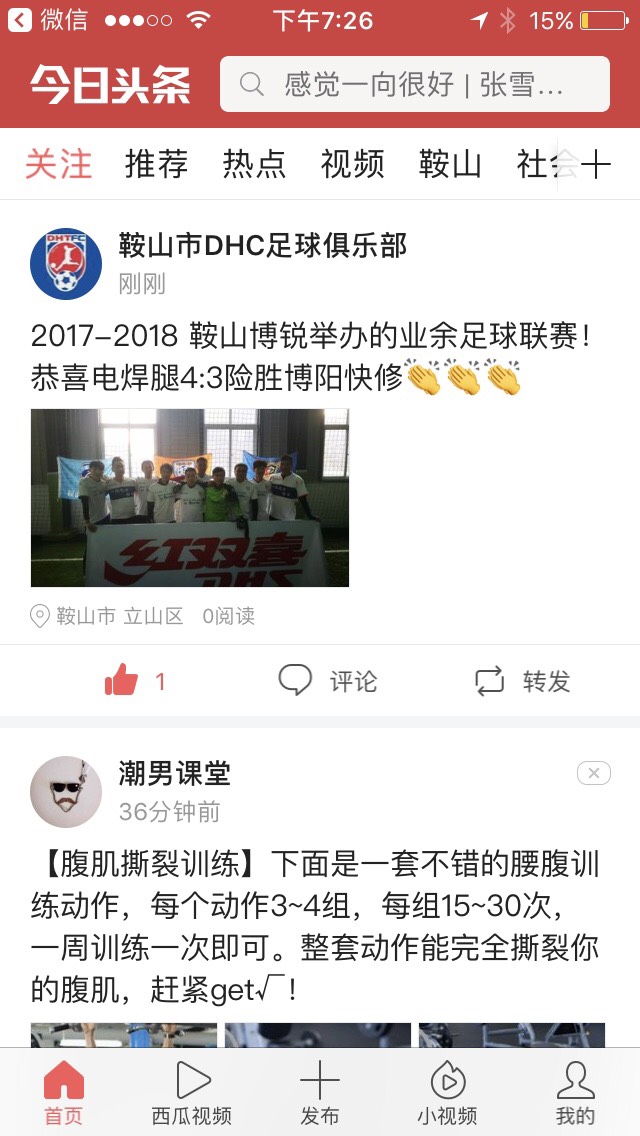Image resolution: width=640 pixels, height=1136 pixels.
Task: Open 鞍山市DHC足球俱乐部's profile avatar
Action: [66, 264]
